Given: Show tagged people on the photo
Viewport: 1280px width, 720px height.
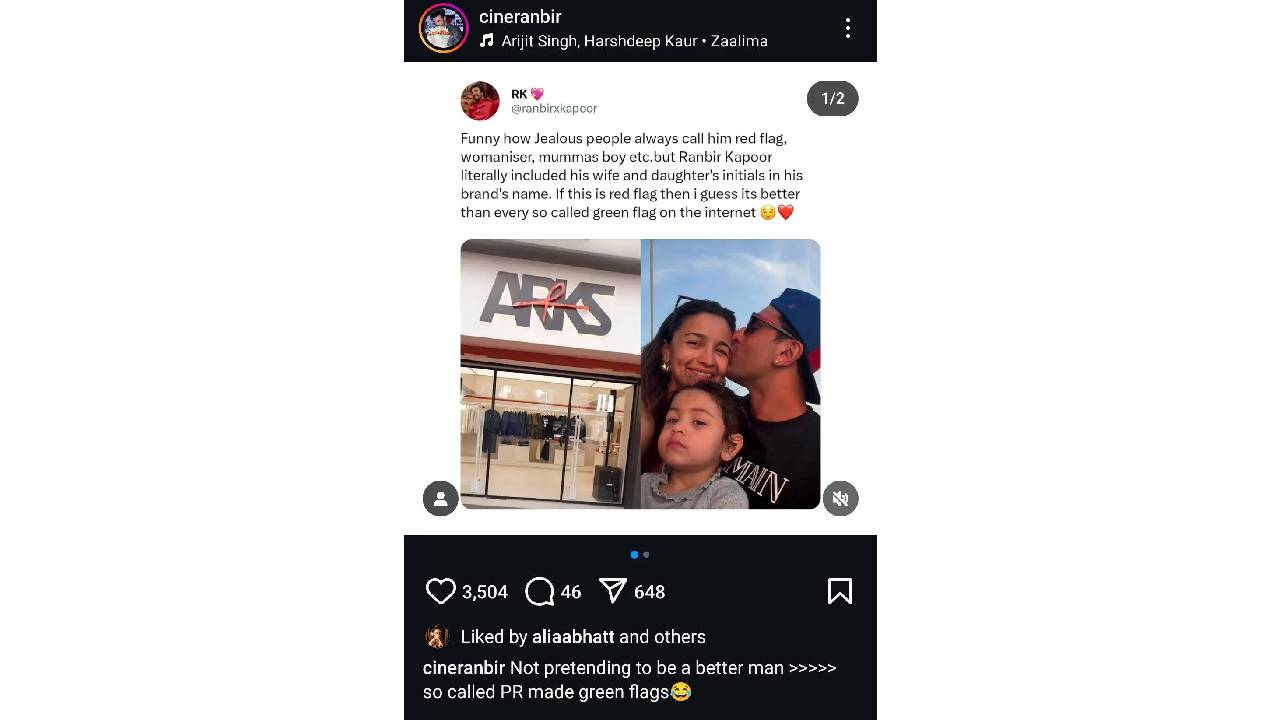Looking at the screenshot, I should pos(440,498).
